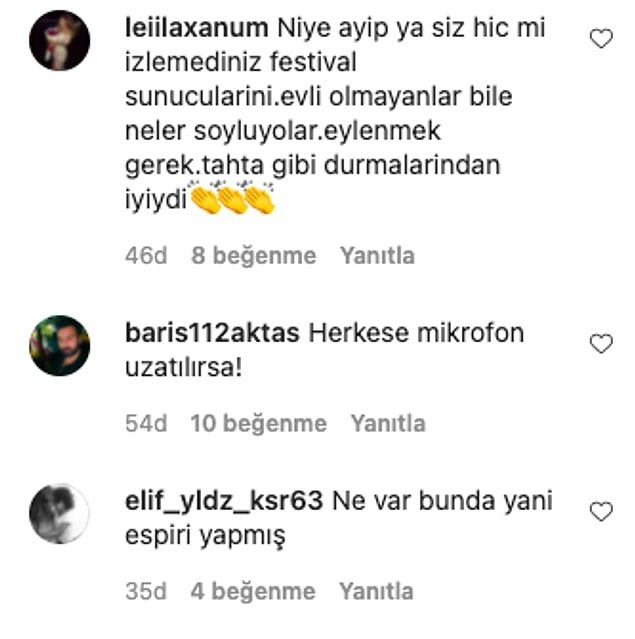Open username elif_yldz_ksr63
The height and width of the screenshot is (639, 635).
(x=224, y=501)
